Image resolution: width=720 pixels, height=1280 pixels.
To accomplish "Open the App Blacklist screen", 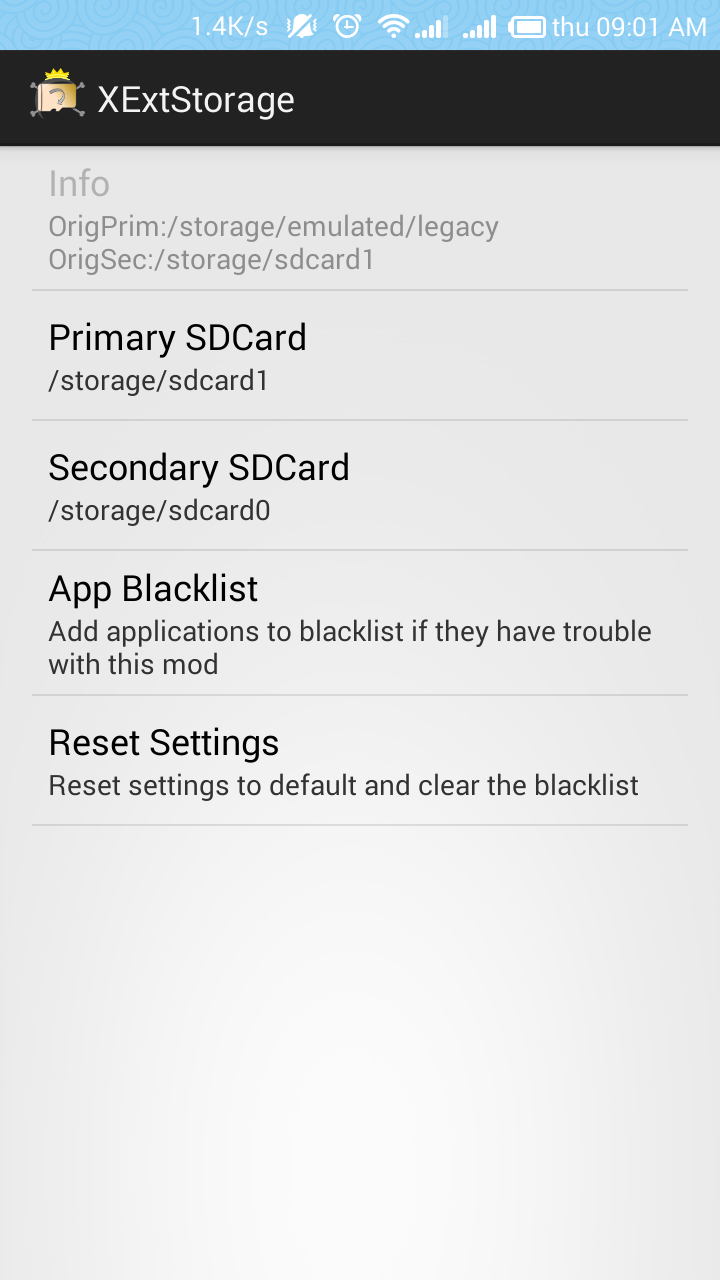I will point(360,620).
